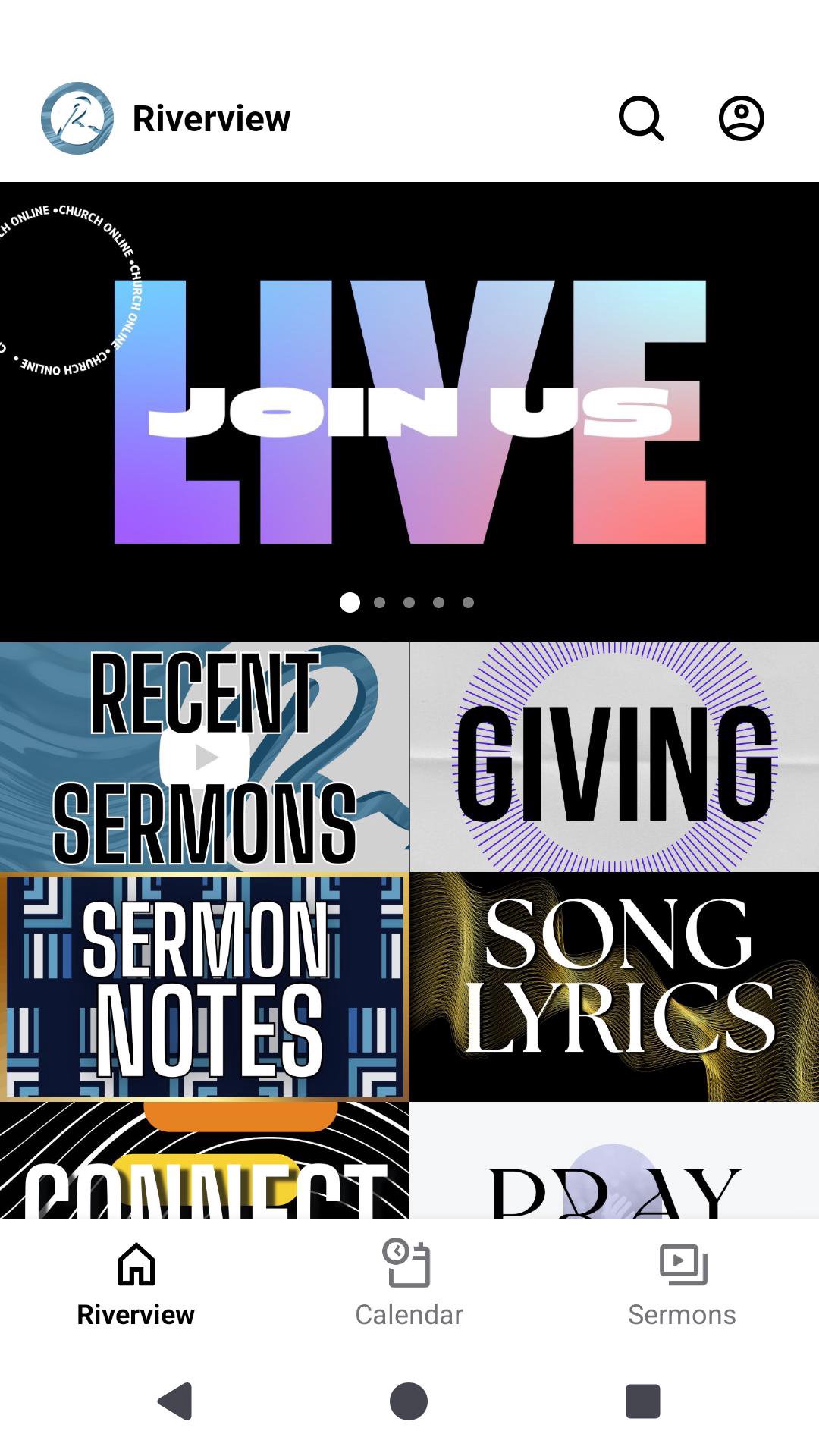Switch to the Calendar tab

pos(409,1283)
